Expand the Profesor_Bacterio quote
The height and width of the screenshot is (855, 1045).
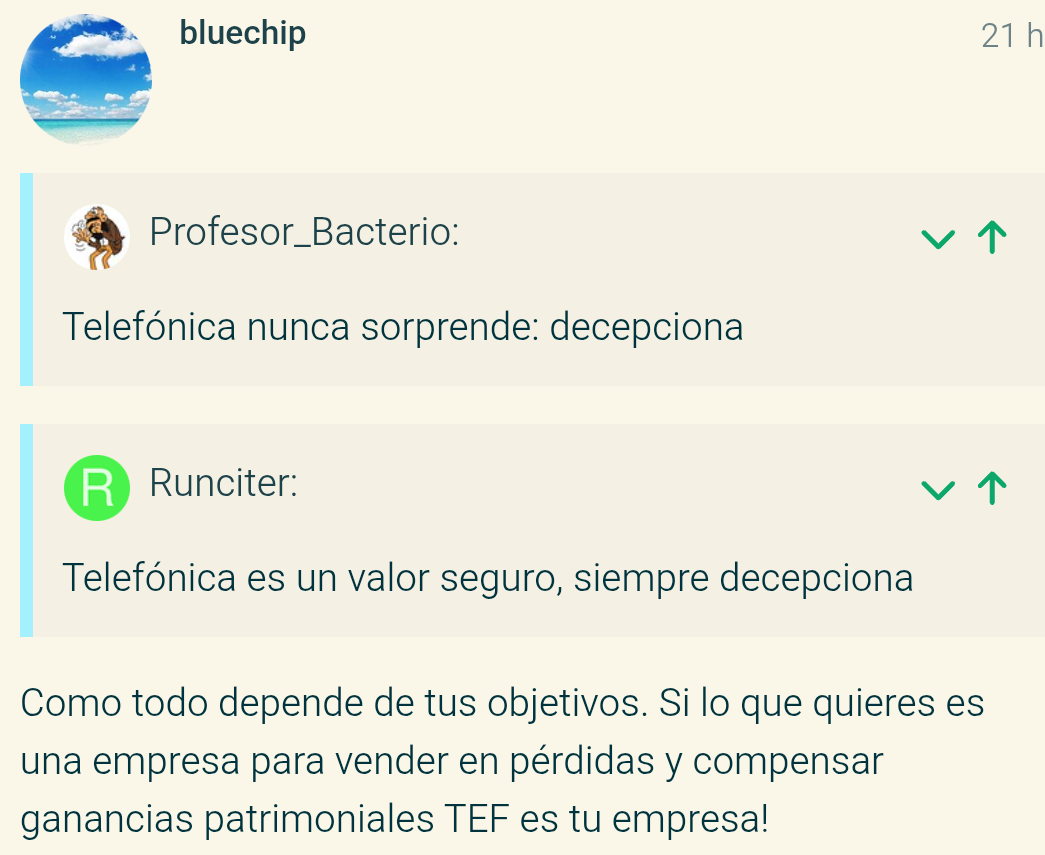pos(937,239)
